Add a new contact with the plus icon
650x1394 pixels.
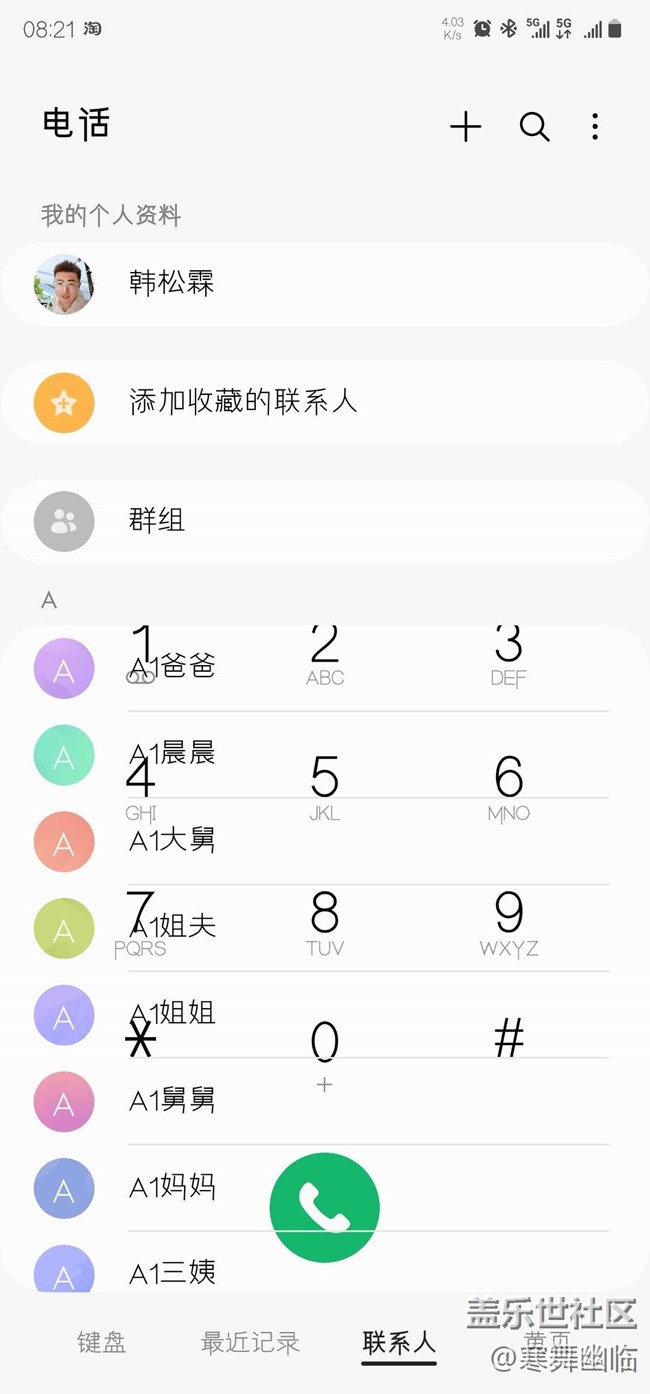tap(466, 127)
